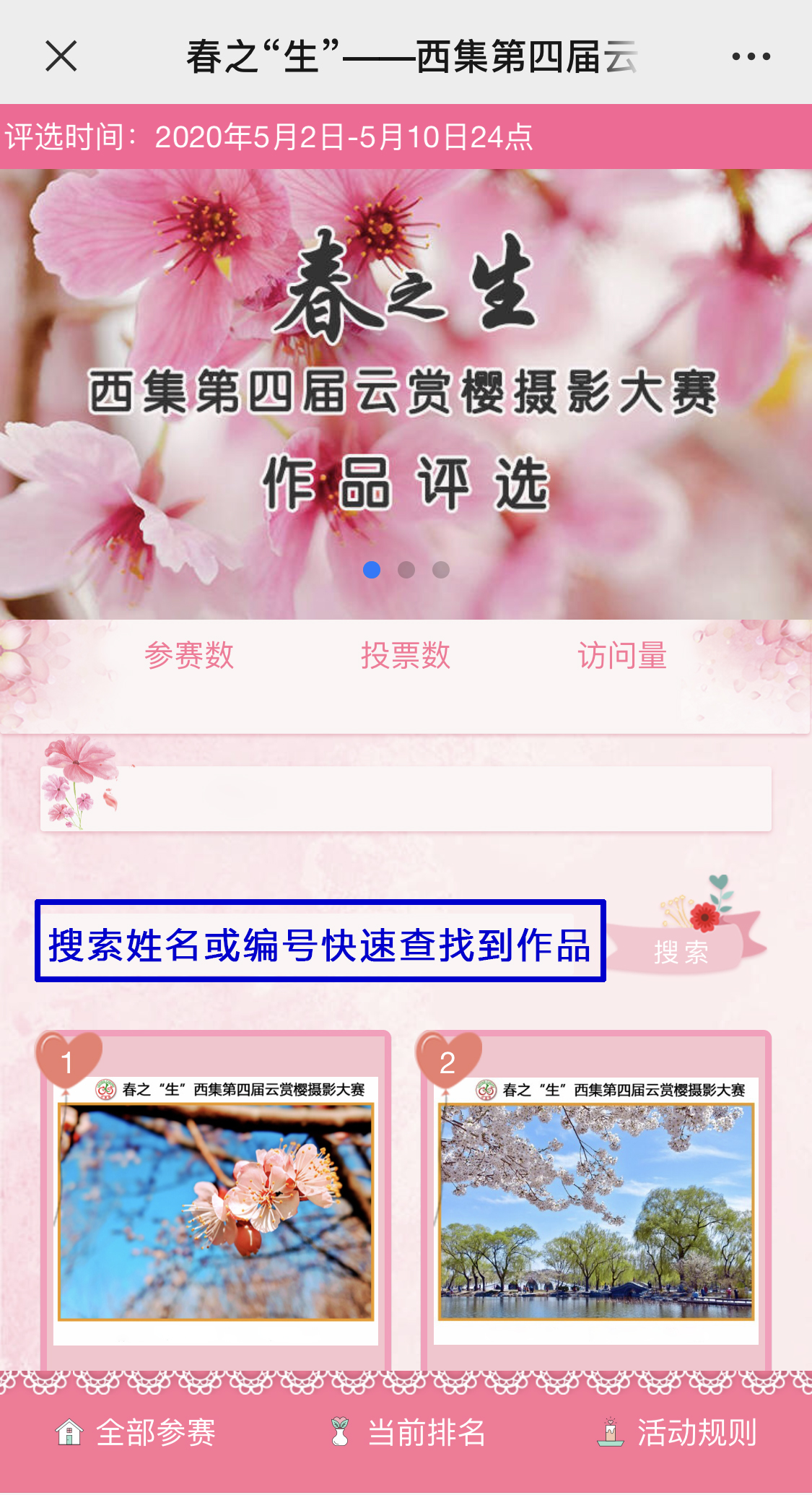Close the webview with the X icon

coord(61,56)
